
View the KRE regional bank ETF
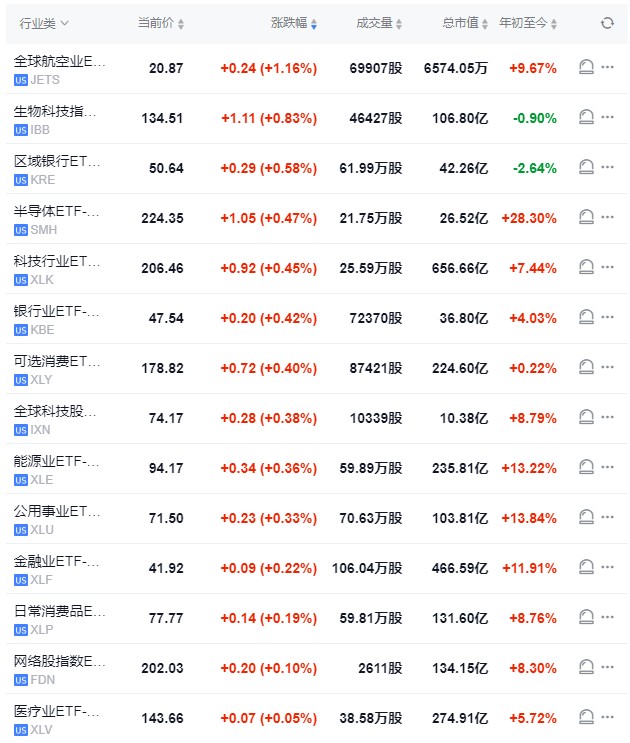(59, 169)
